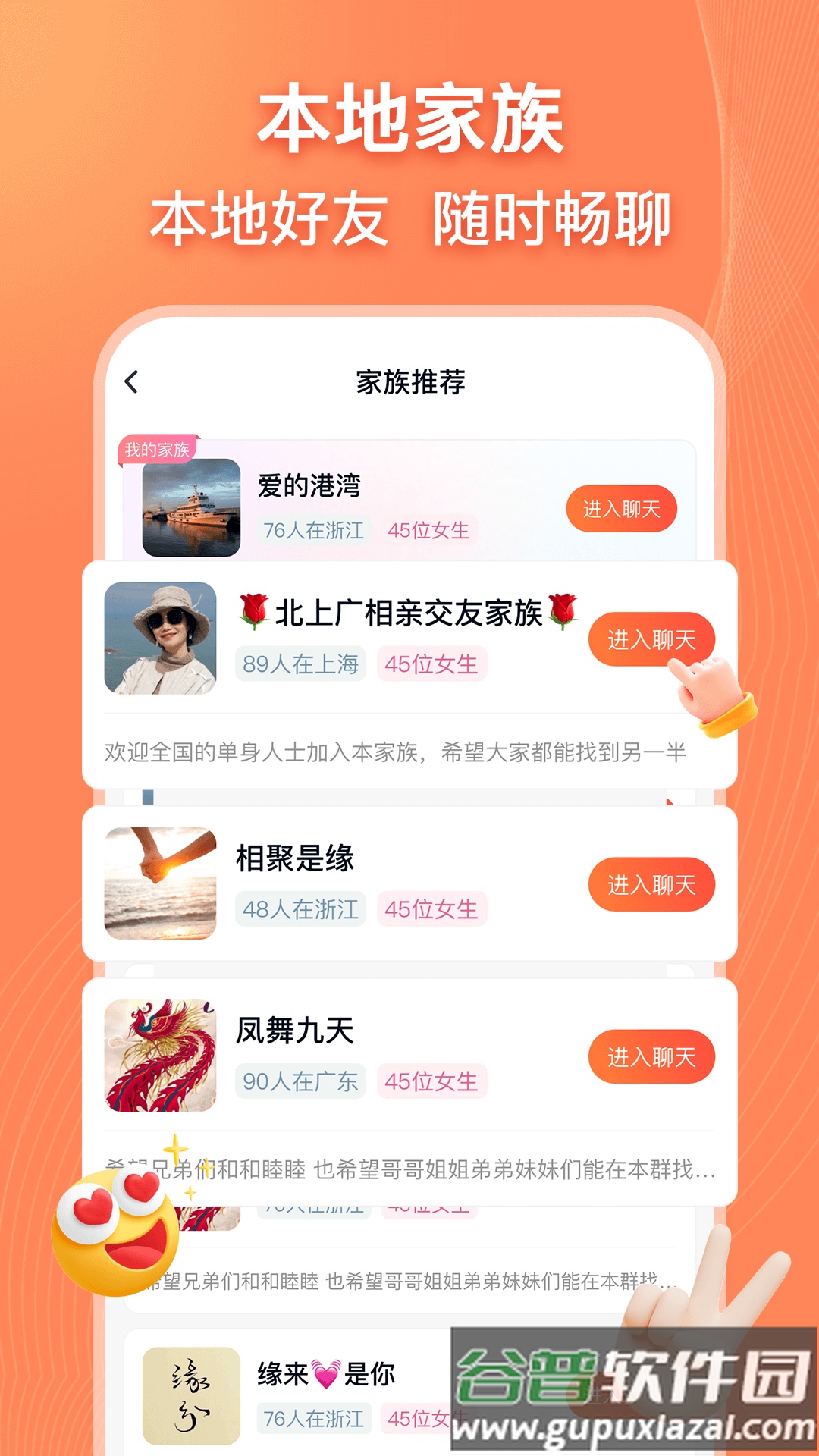Enter chat of 北上广相亲交友家族
Viewport: 819px width, 1456px height.
click(651, 639)
